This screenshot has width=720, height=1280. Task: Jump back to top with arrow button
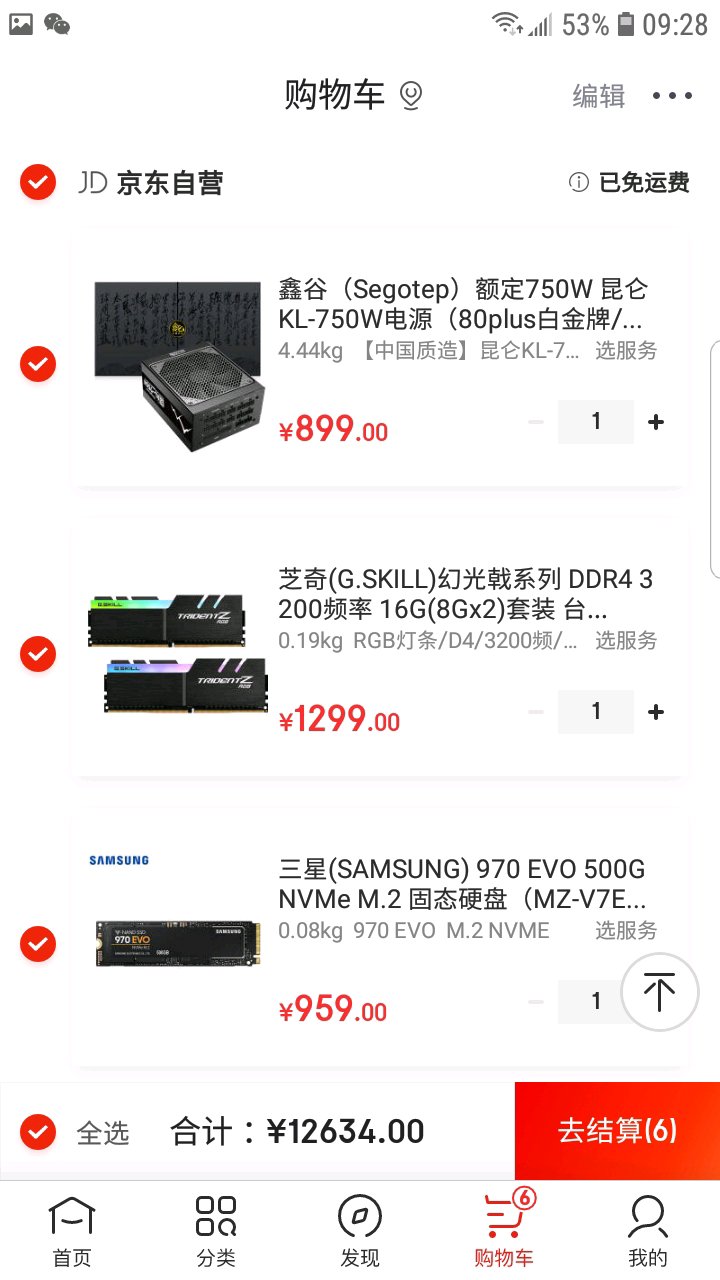(659, 992)
